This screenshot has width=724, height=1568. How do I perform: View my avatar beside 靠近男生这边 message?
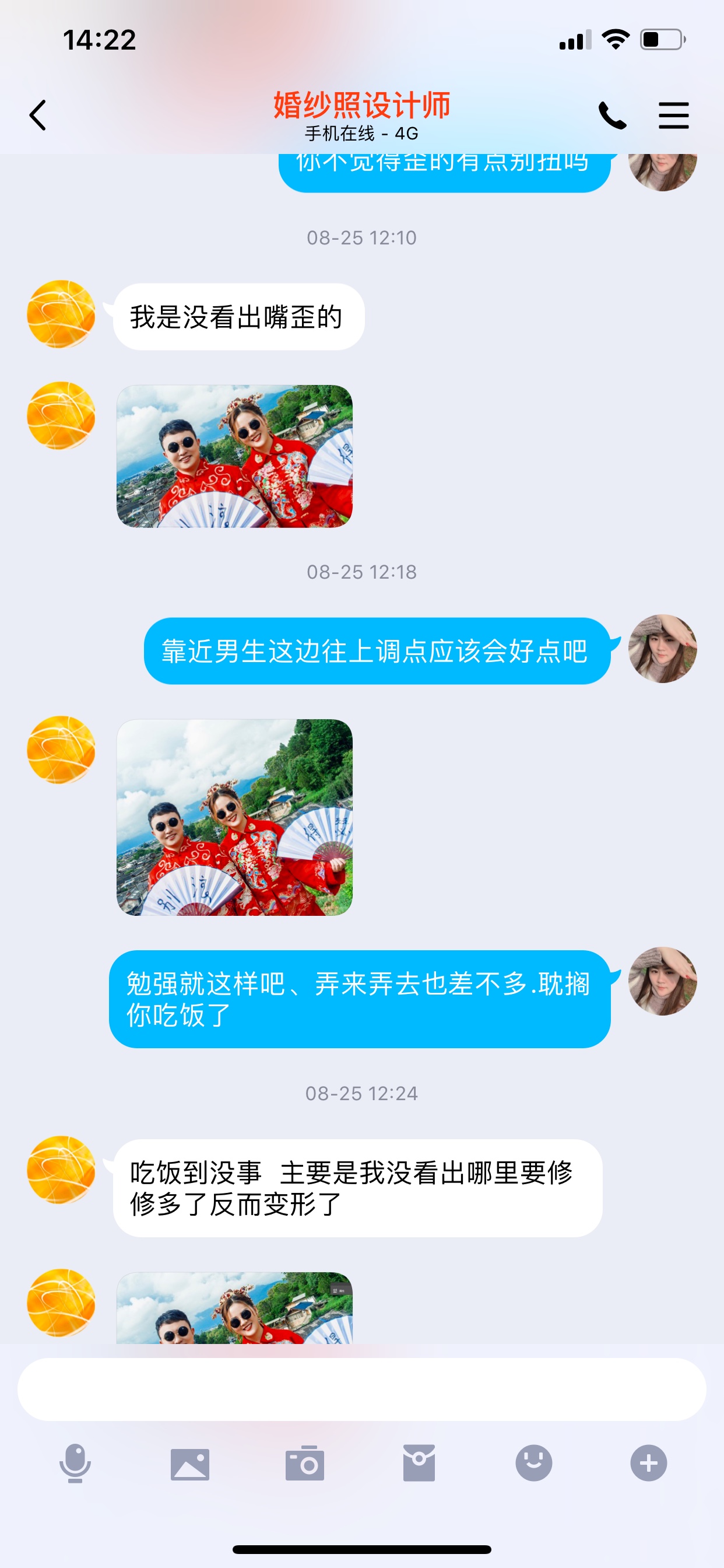click(662, 648)
